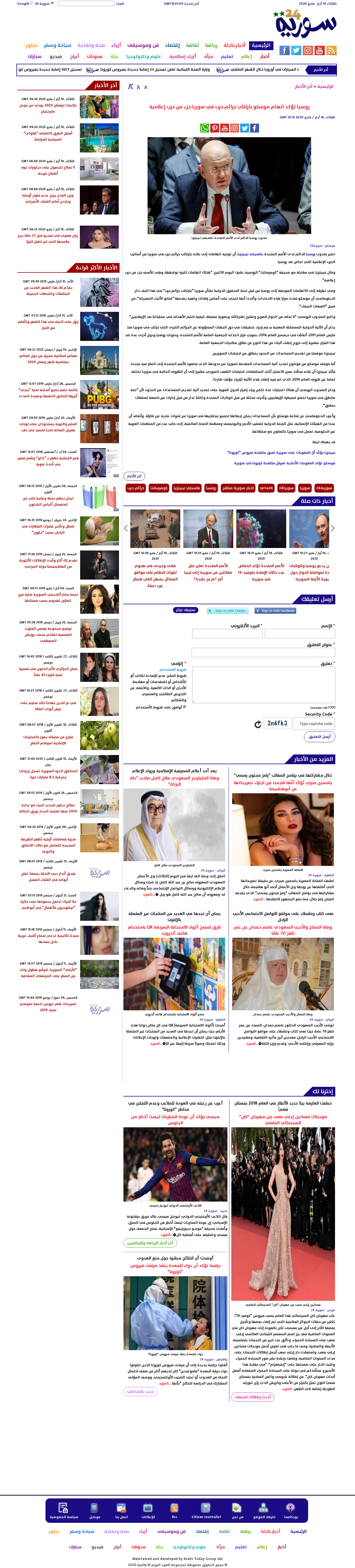
Task: Share article on Facebook icon
Action: click(x=254, y=128)
